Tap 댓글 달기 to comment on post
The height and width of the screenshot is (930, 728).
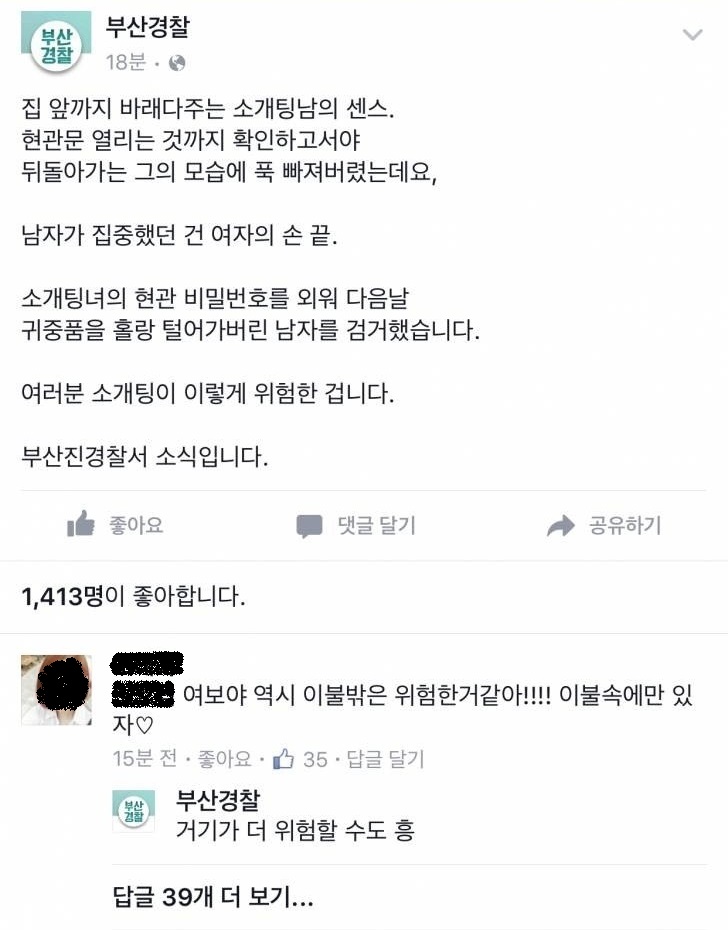click(x=356, y=525)
